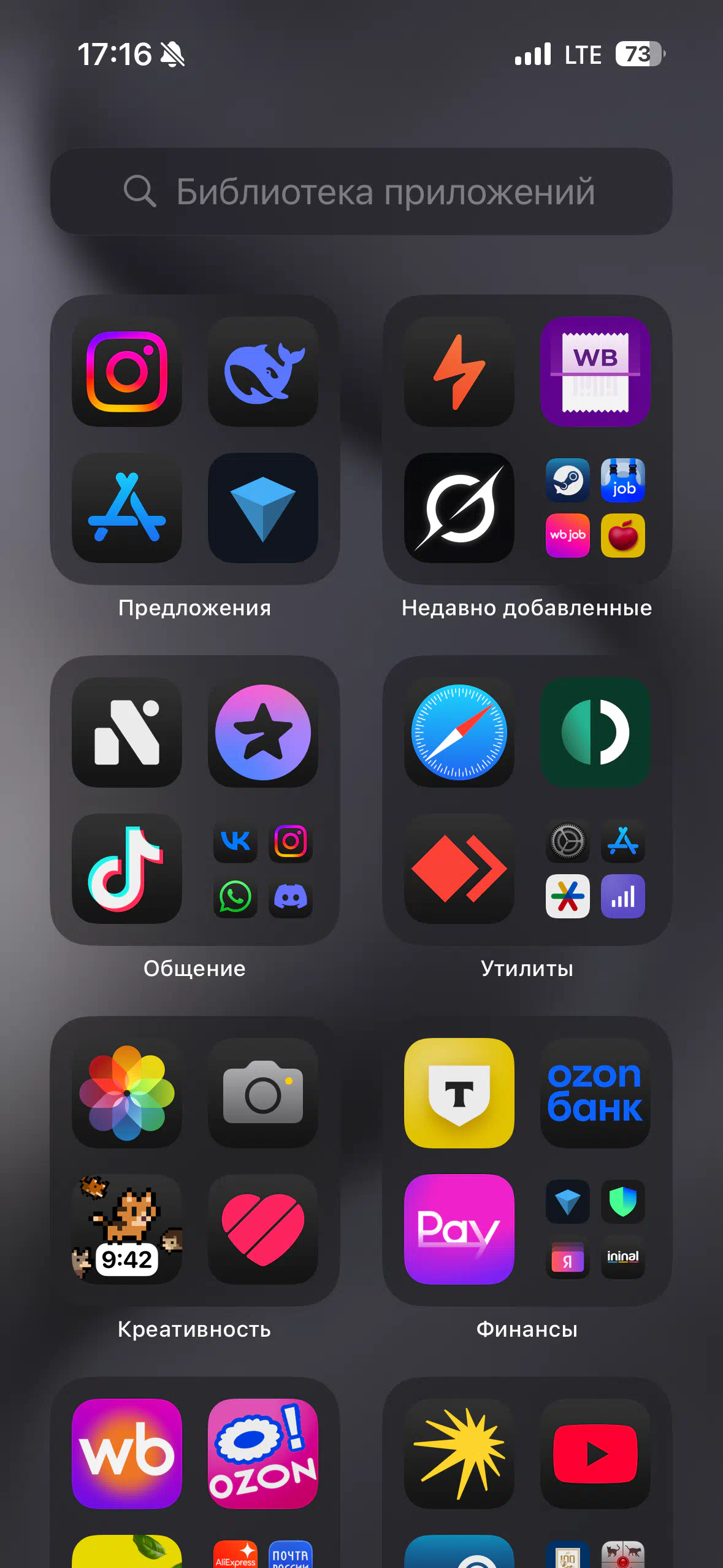Open DeepSeek whale app in Предложения
The width and height of the screenshot is (723, 1568).
(263, 372)
